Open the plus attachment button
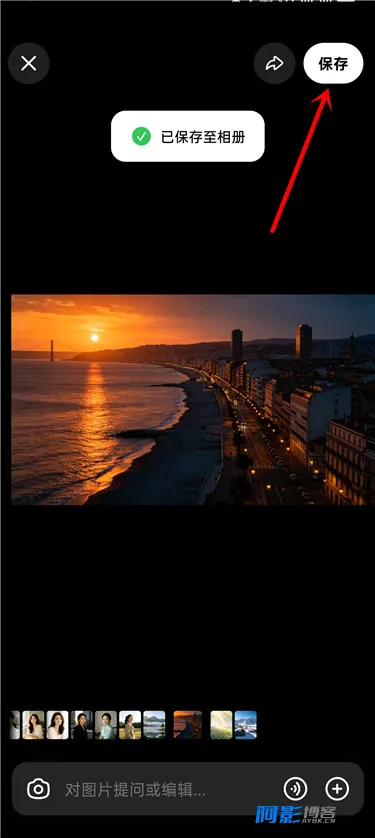This screenshot has width=375, height=838. [x=337, y=788]
